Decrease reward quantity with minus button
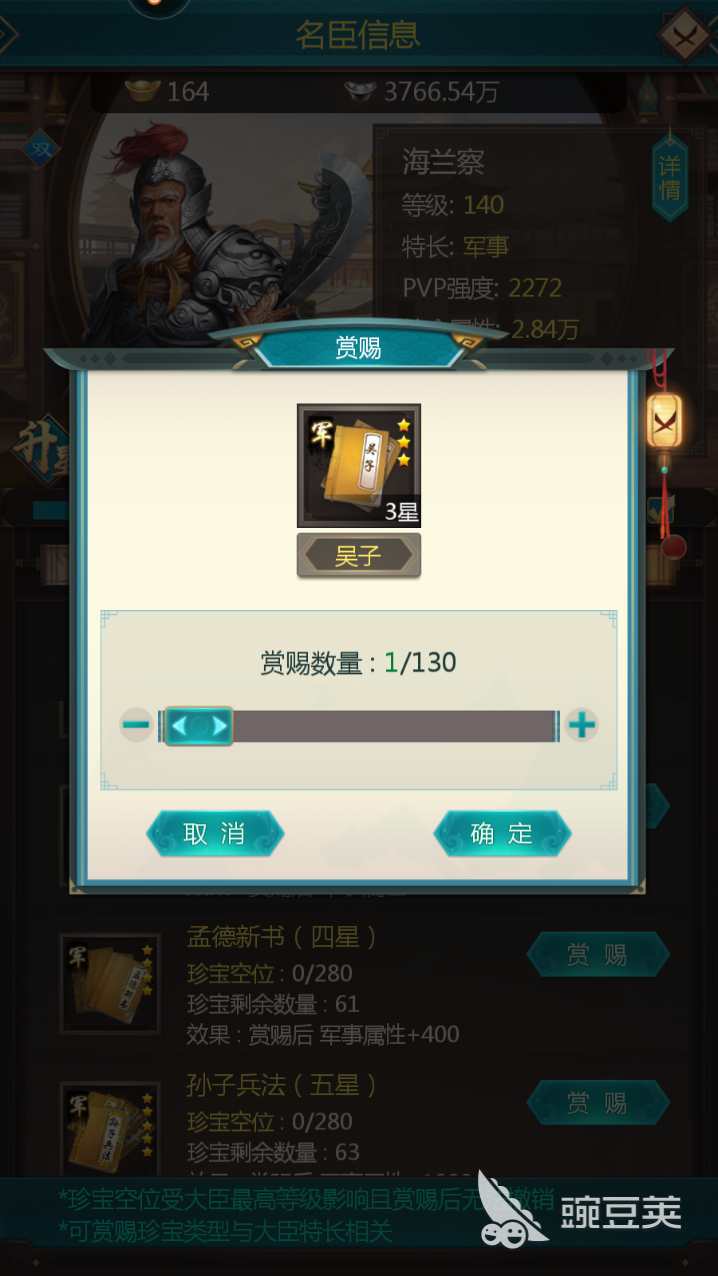Screen dimensions: 718x1276 click(136, 724)
